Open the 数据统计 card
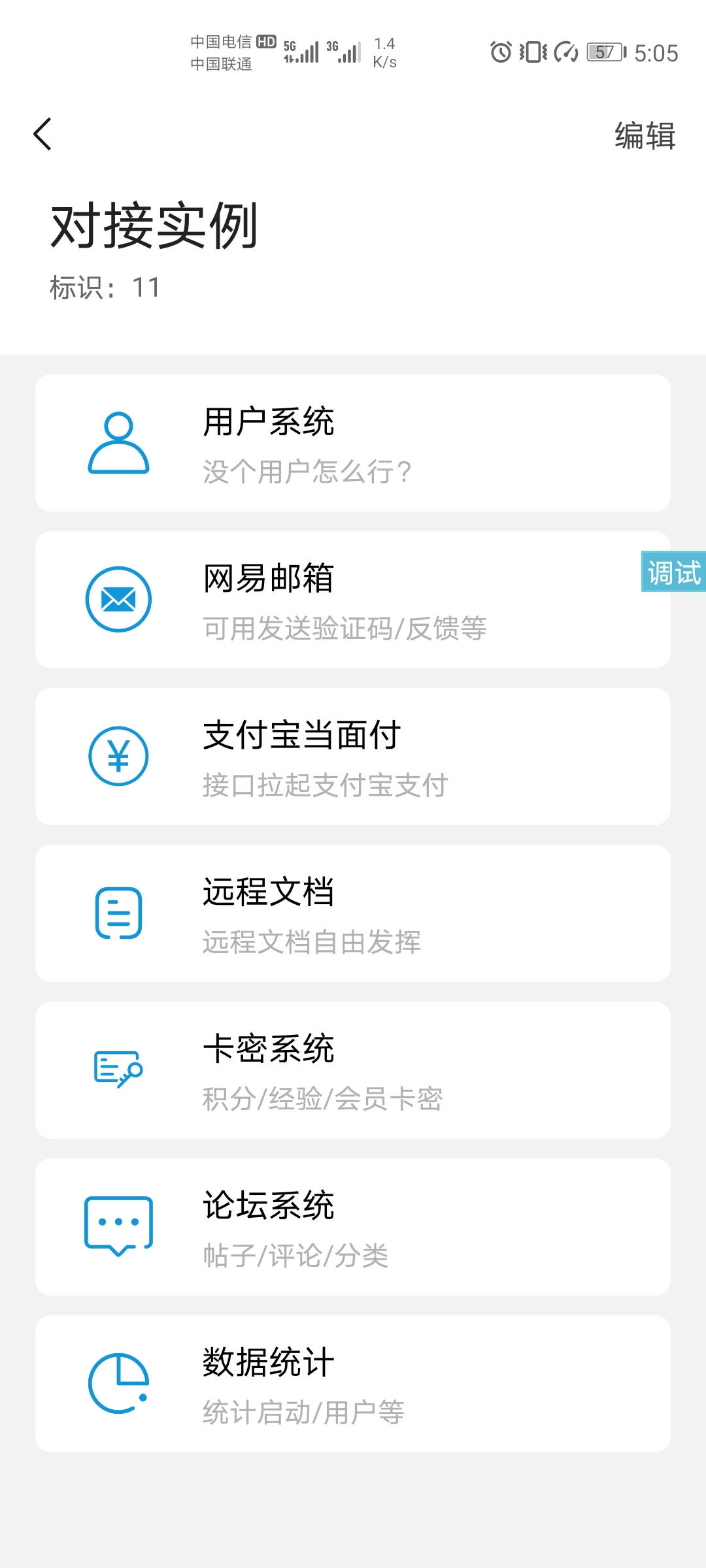706x1568 pixels. (353, 1384)
